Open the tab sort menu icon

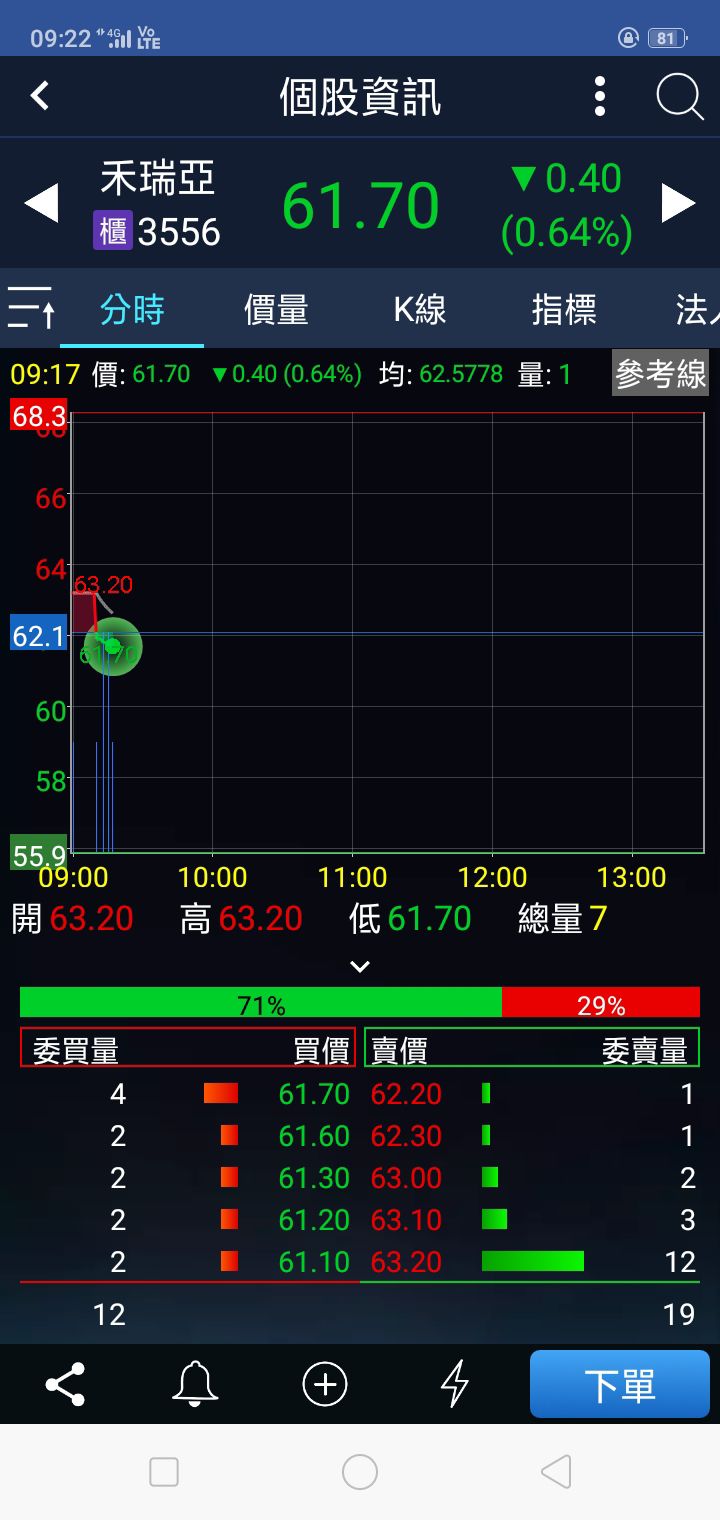pyautogui.click(x=30, y=308)
